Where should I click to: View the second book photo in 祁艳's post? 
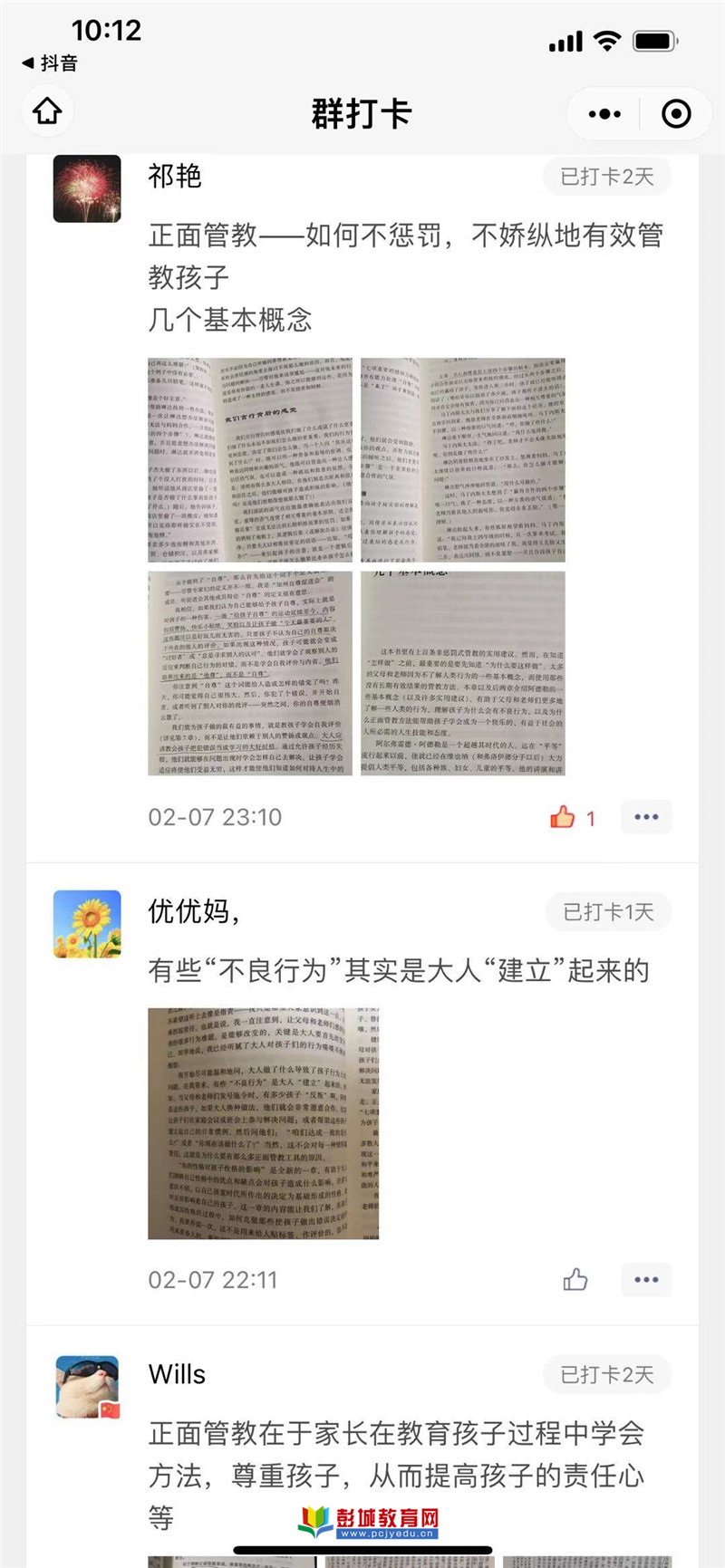click(463, 460)
